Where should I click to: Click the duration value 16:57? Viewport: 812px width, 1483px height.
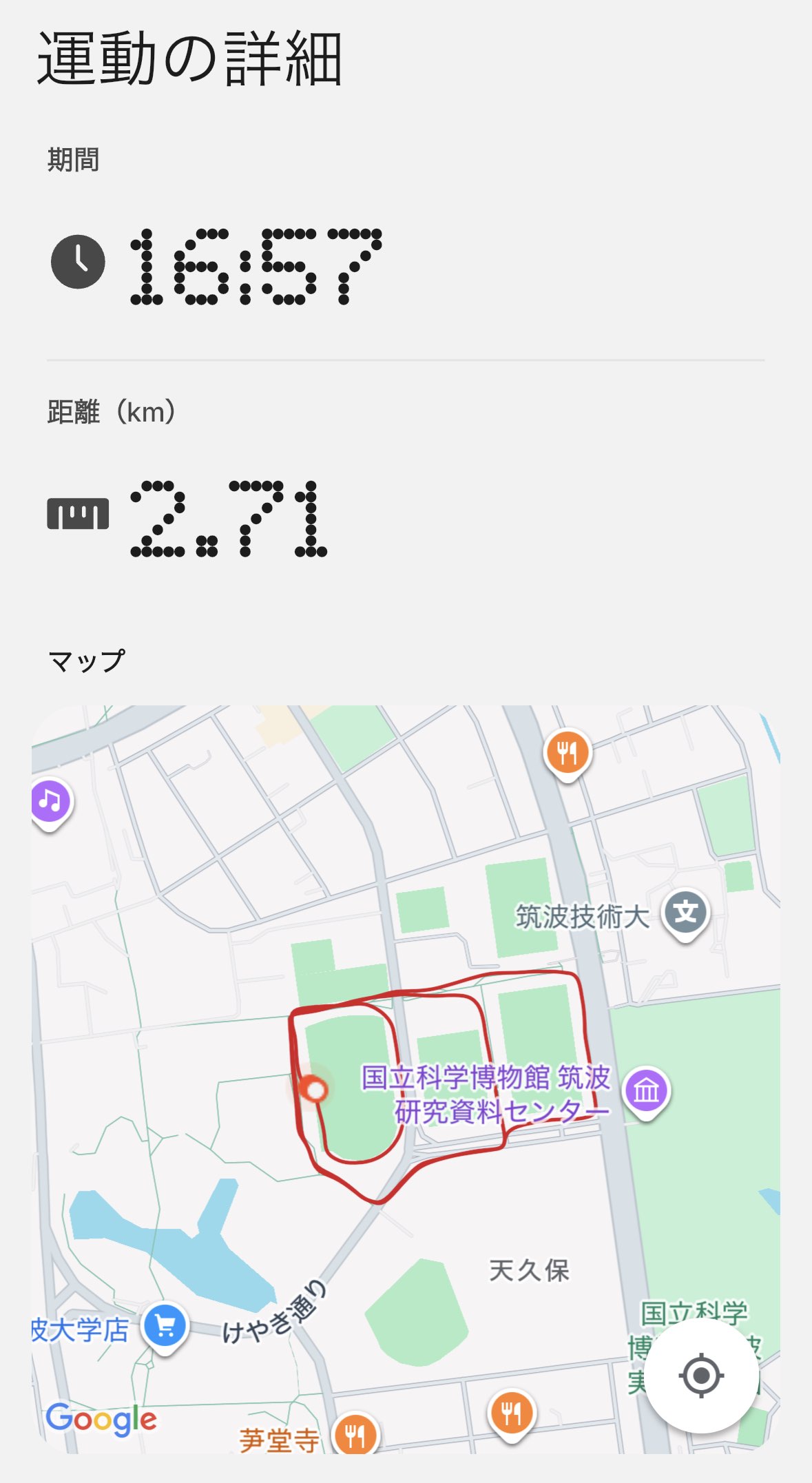point(255,268)
